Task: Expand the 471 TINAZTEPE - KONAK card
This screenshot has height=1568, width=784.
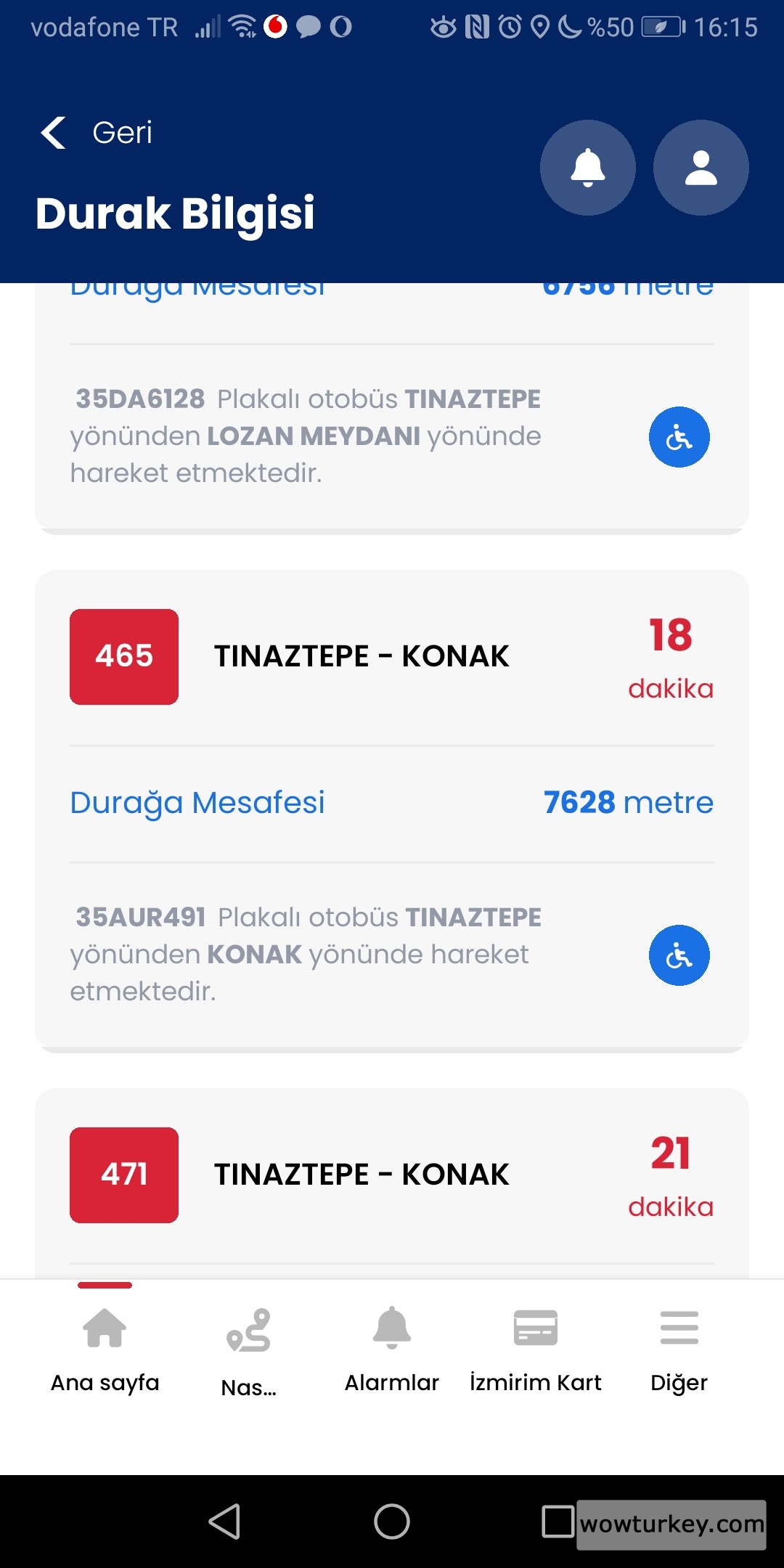Action: (x=362, y=1174)
